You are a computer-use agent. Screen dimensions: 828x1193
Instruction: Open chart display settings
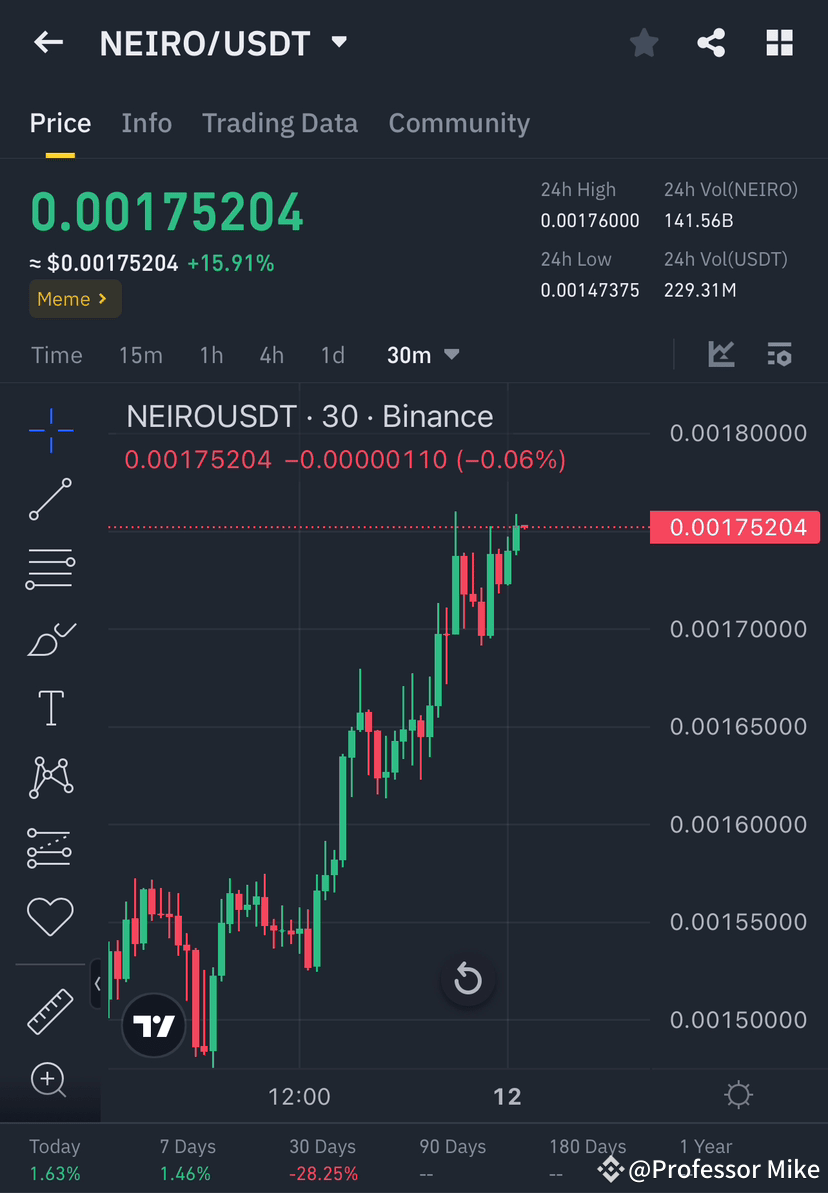(x=779, y=354)
